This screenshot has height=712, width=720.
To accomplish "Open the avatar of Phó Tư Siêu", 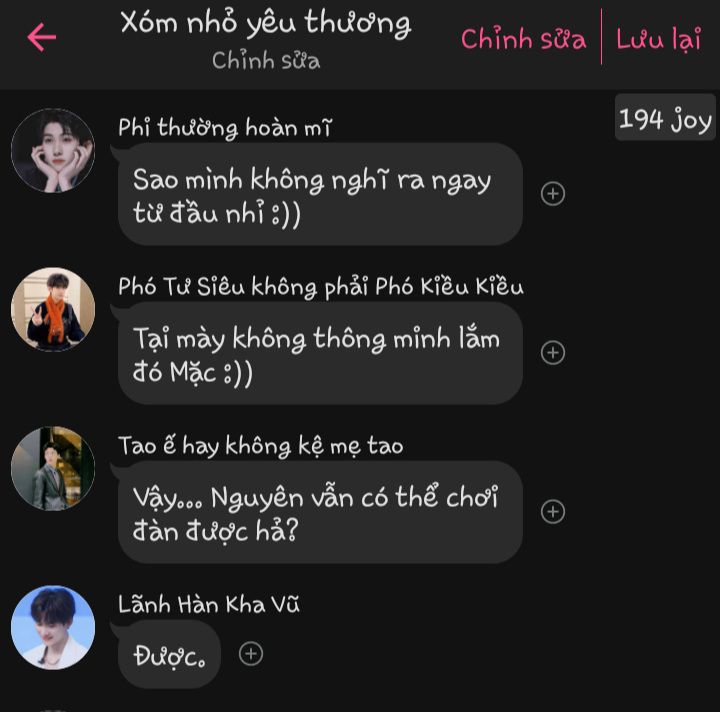I will [53, 309].
